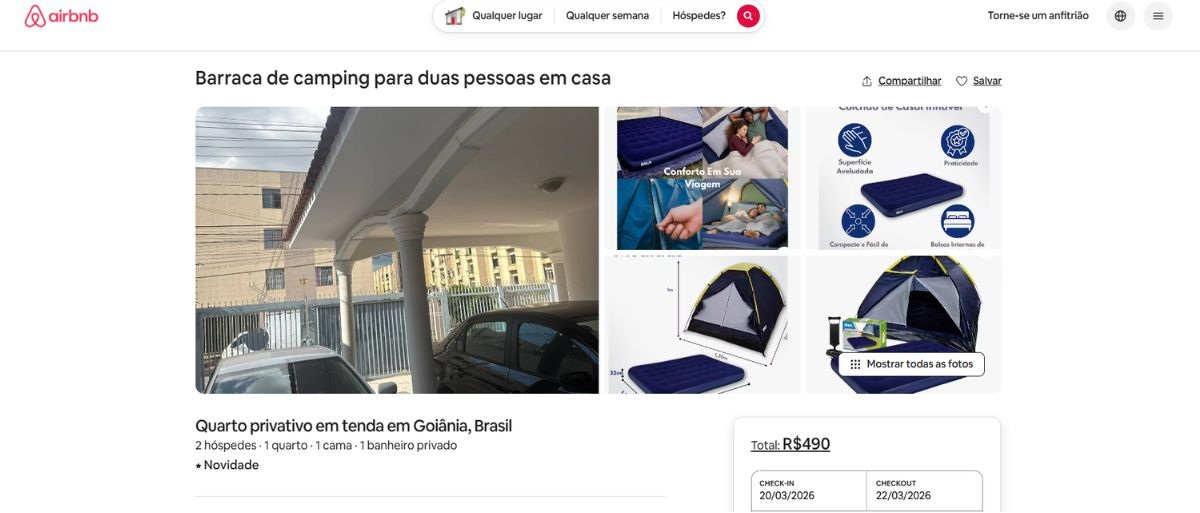Open the main carport photo
The width and height of the screenshot is (1200, 513).
tap(397, 250)
